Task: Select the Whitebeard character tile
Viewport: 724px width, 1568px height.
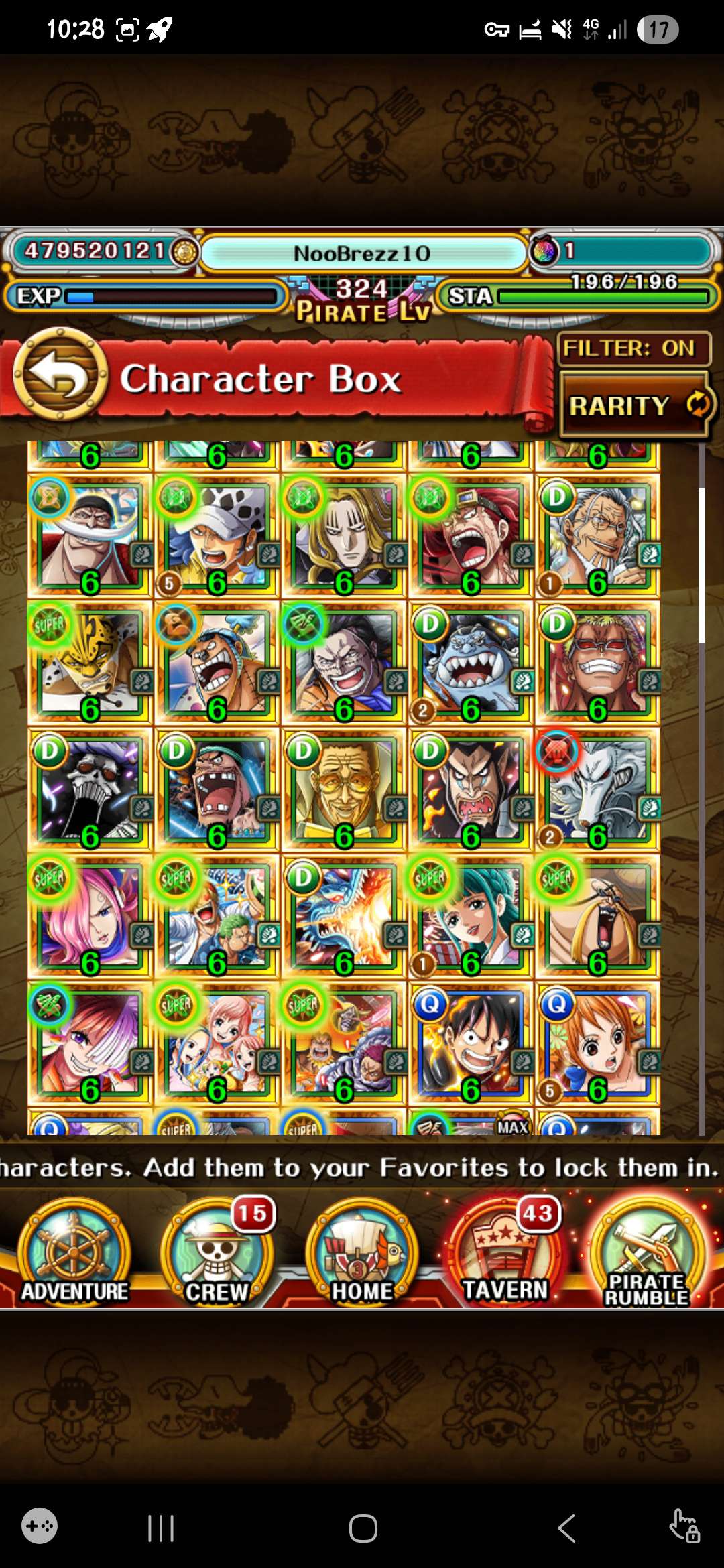Action: (90, 536)
